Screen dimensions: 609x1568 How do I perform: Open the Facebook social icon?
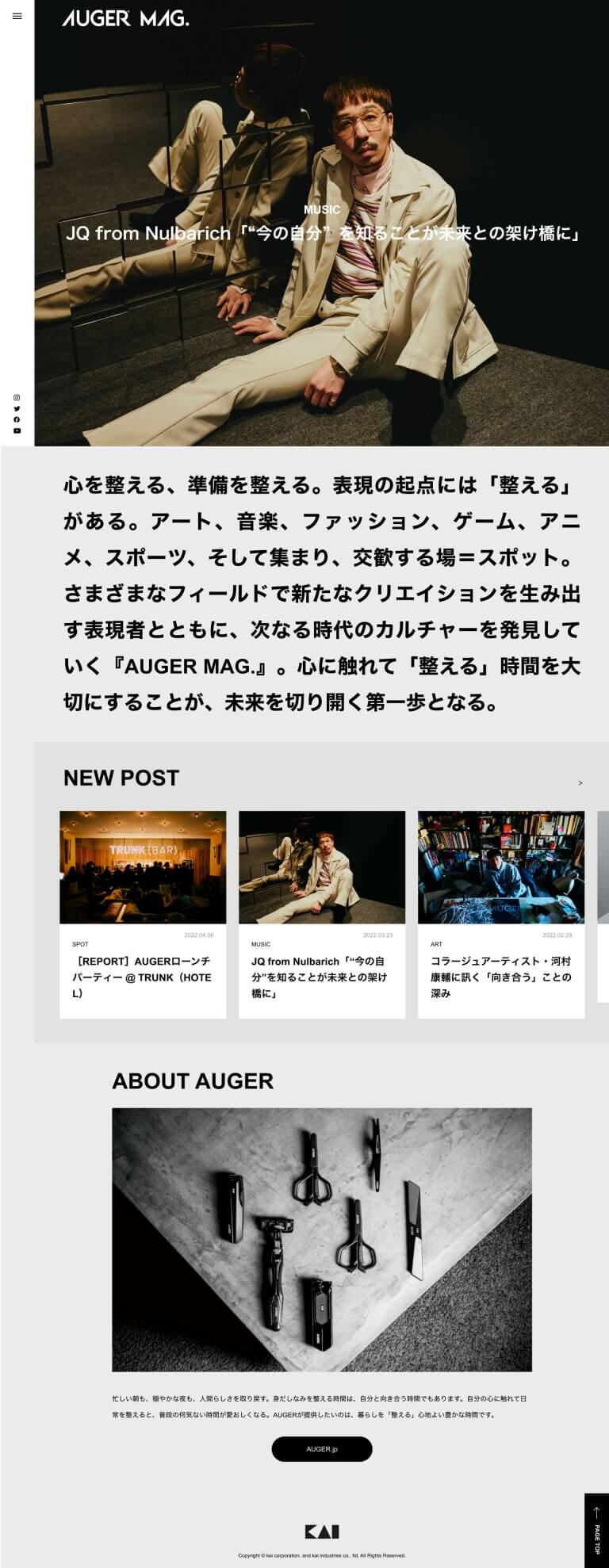pyautogui.click(x=17, y=419)
